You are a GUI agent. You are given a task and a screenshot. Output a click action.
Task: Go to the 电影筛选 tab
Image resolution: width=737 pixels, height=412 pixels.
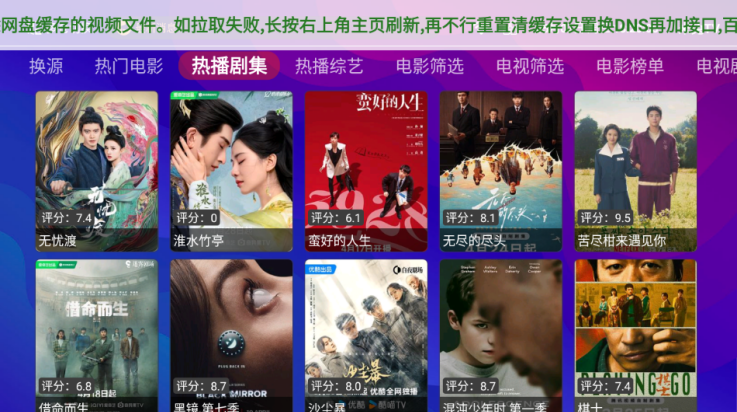[430, 67]
